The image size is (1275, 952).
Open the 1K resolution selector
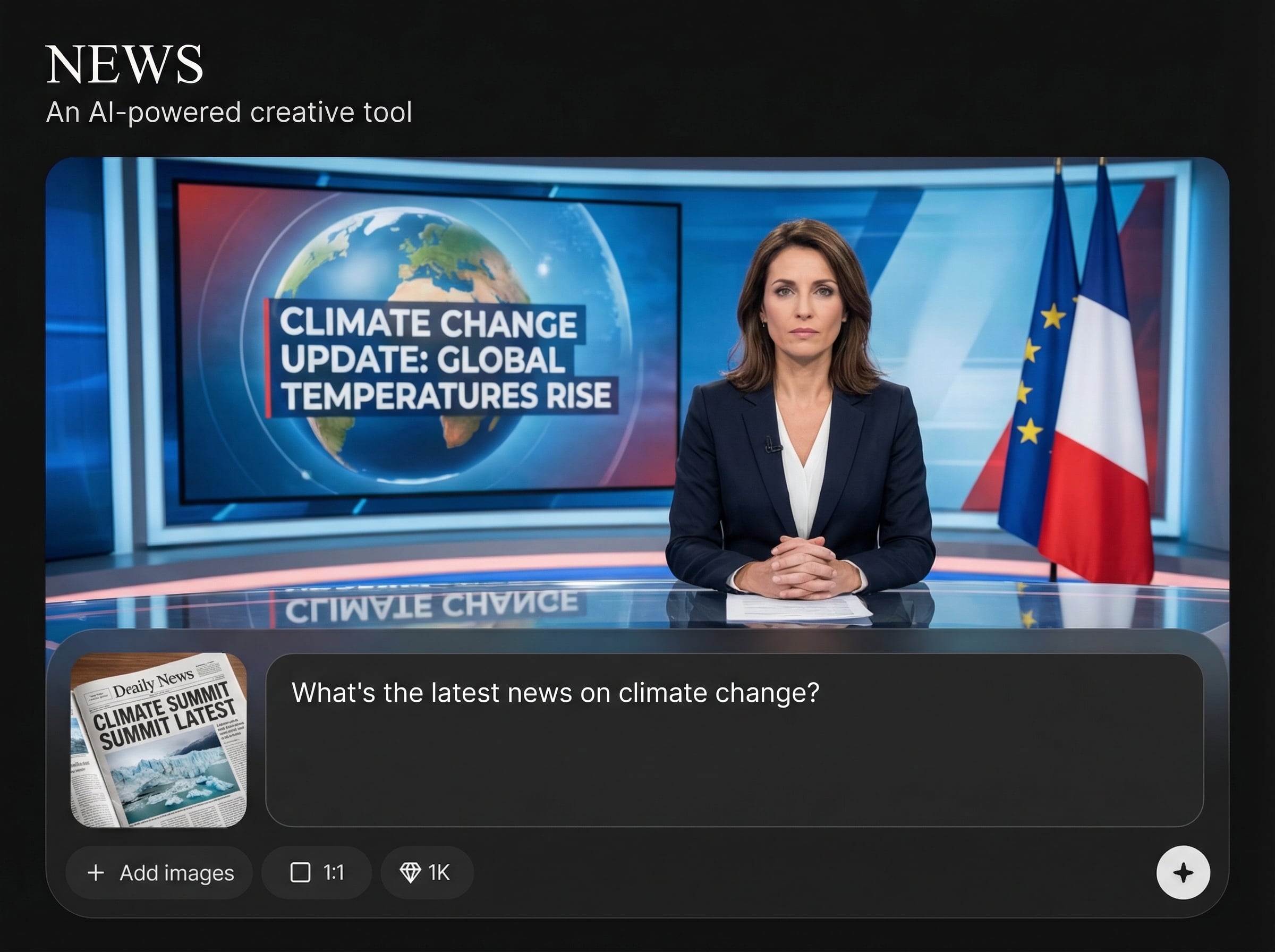coord(427,872)
